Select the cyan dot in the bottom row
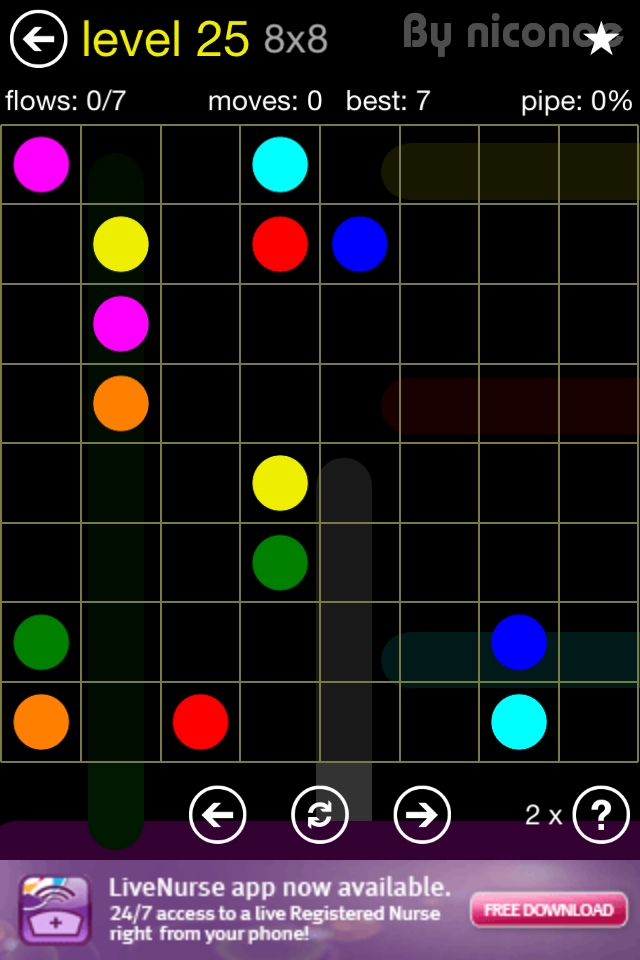This screenshot has height=960, width=640. (519, 722)
